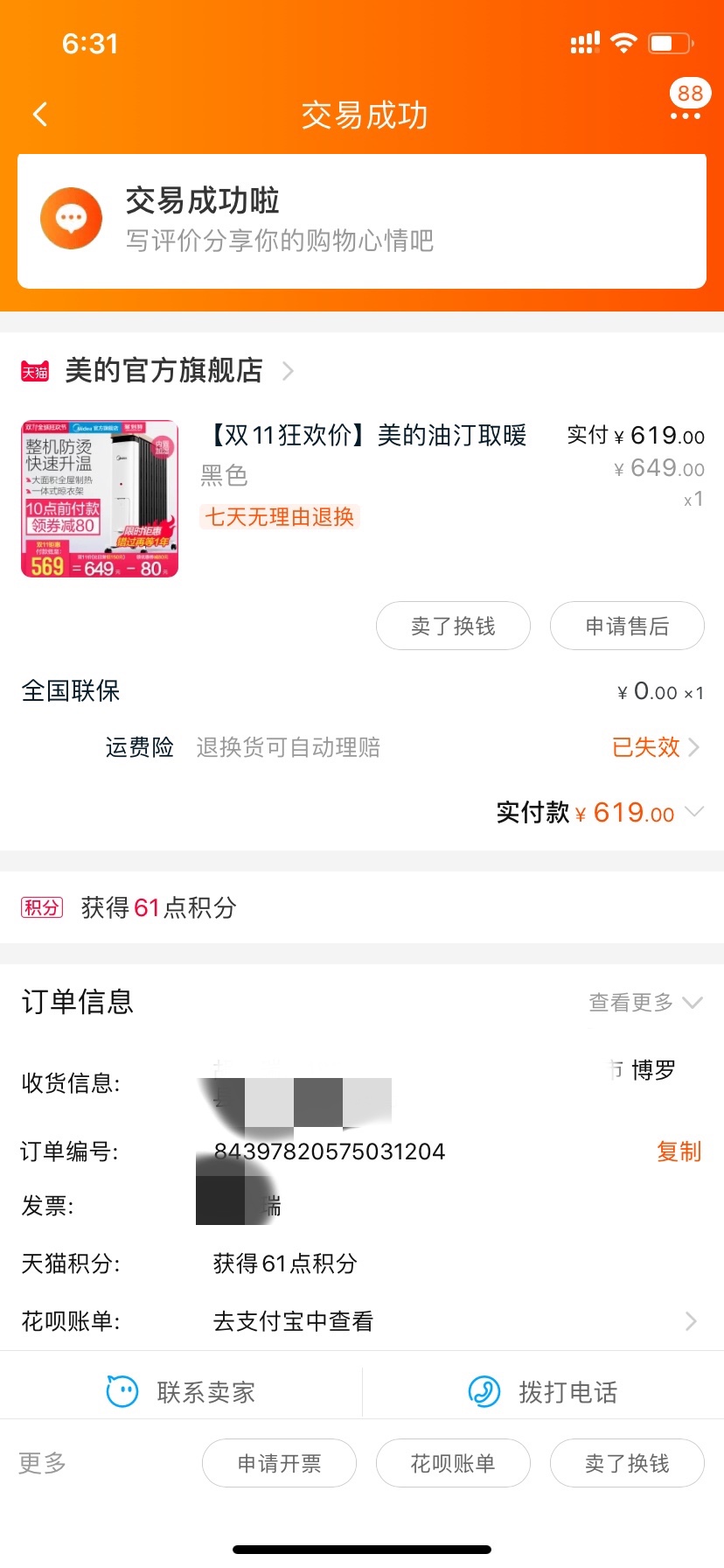724x1568 pixels.
Task: Copy the order number with 复制
Action: click(x=679, y=1151)
